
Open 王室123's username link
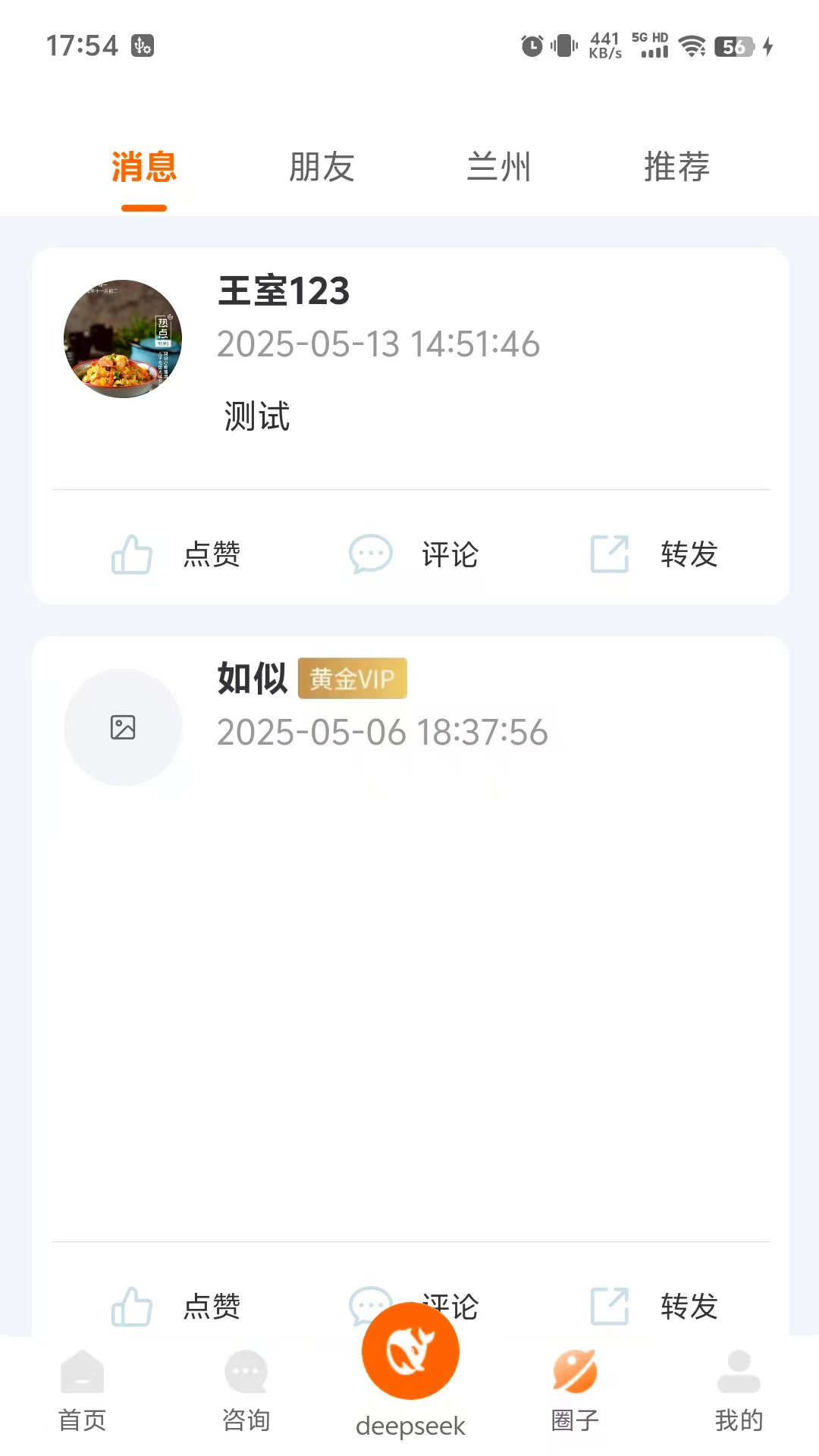(281, 292)
